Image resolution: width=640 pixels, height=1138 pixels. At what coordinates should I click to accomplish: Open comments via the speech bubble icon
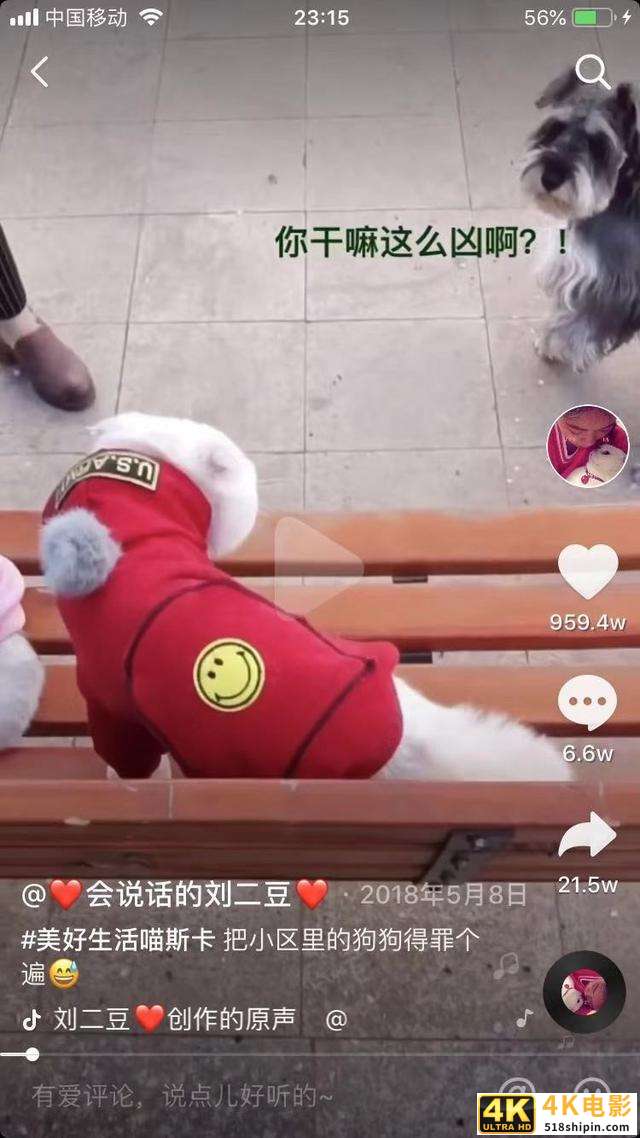point(588,702)
